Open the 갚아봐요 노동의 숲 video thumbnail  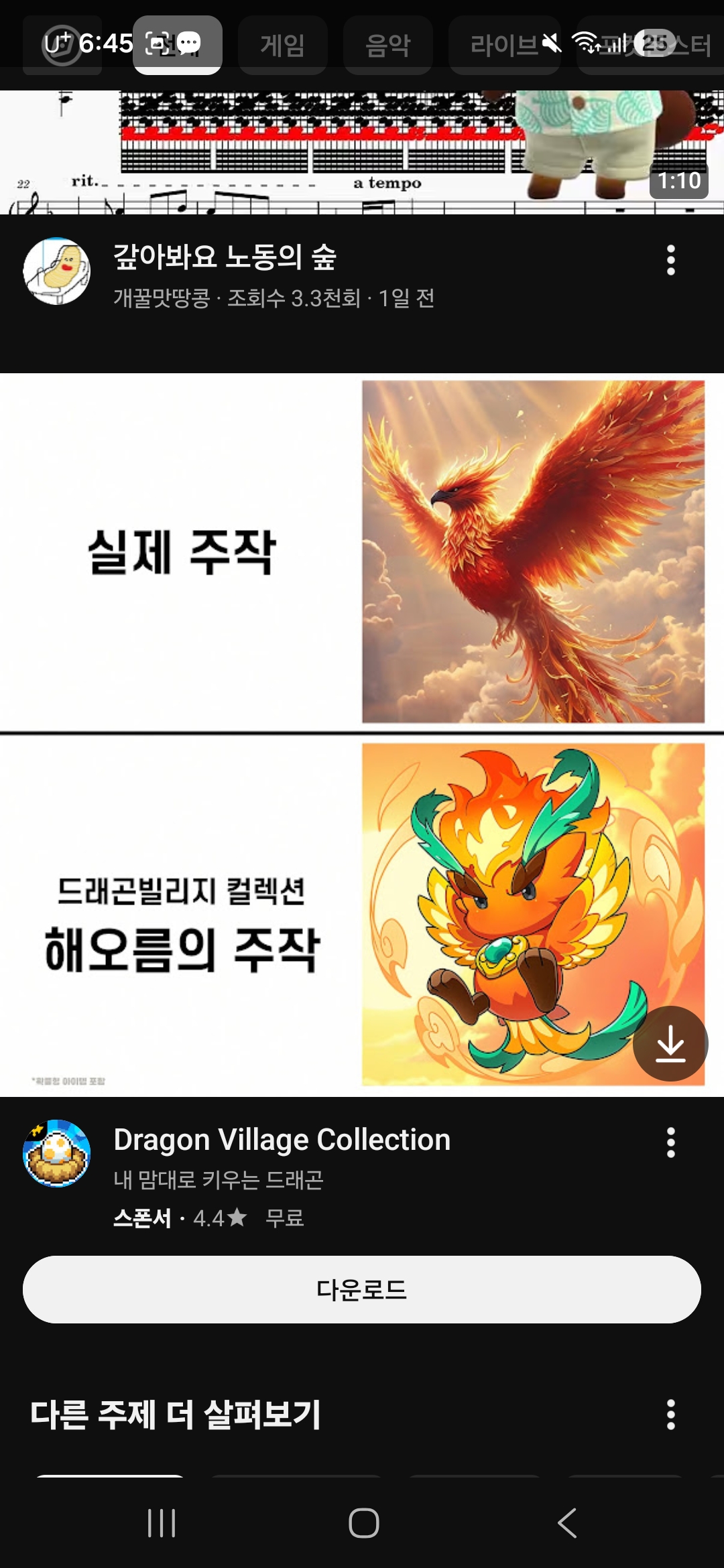[x=362, y=152]
